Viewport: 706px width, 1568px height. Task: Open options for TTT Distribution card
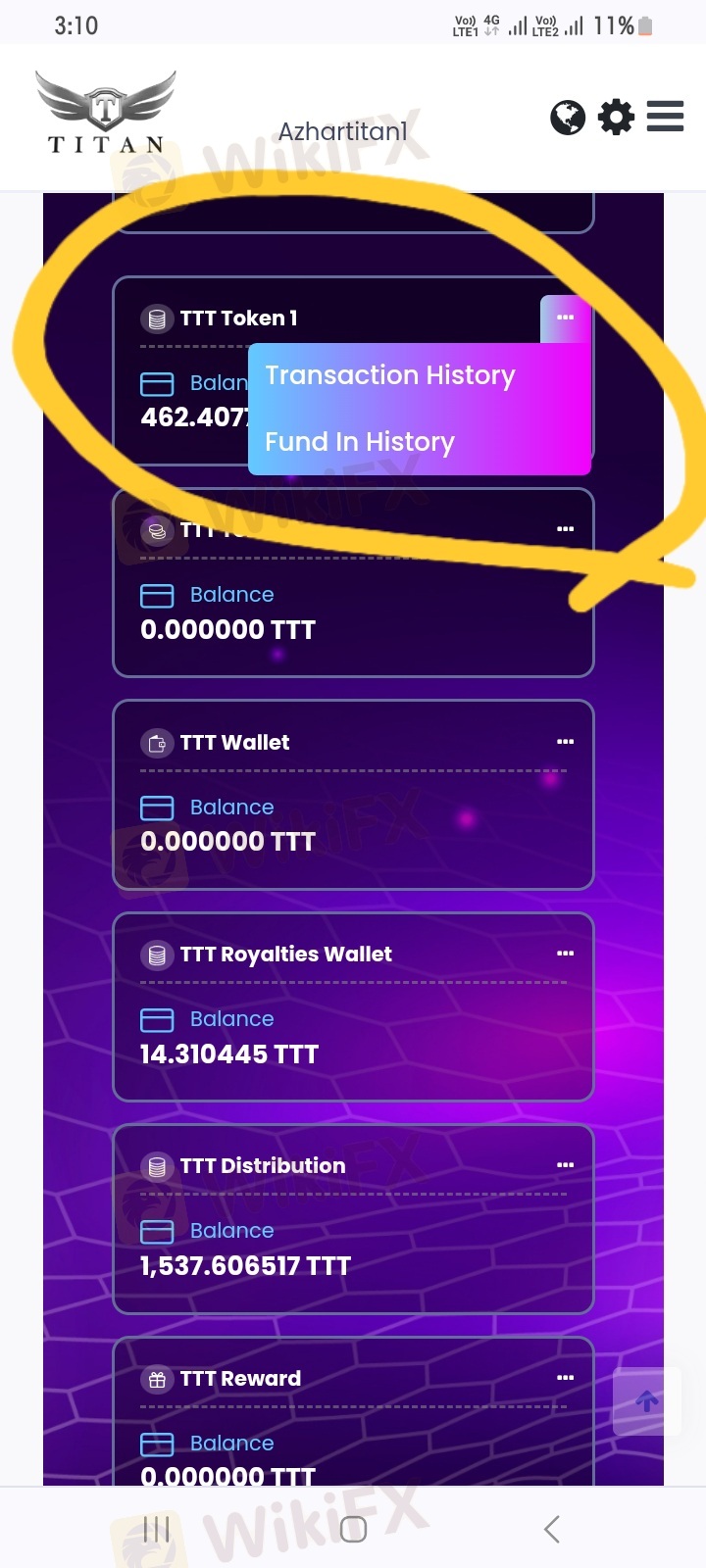565,1165
